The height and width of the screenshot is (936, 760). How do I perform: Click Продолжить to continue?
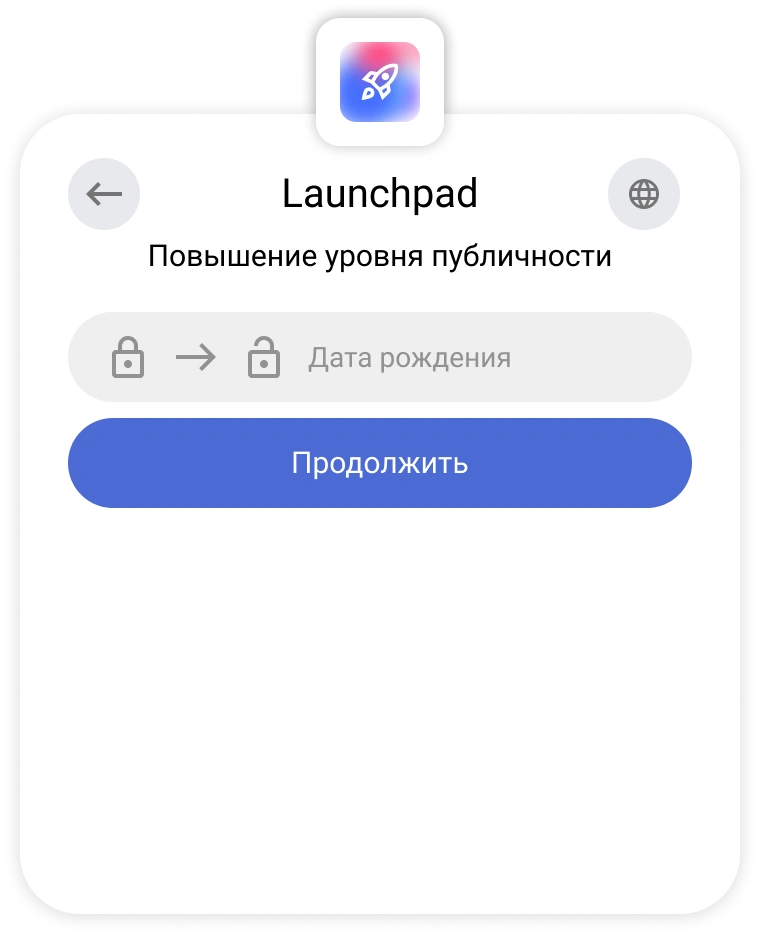(380, 462)
